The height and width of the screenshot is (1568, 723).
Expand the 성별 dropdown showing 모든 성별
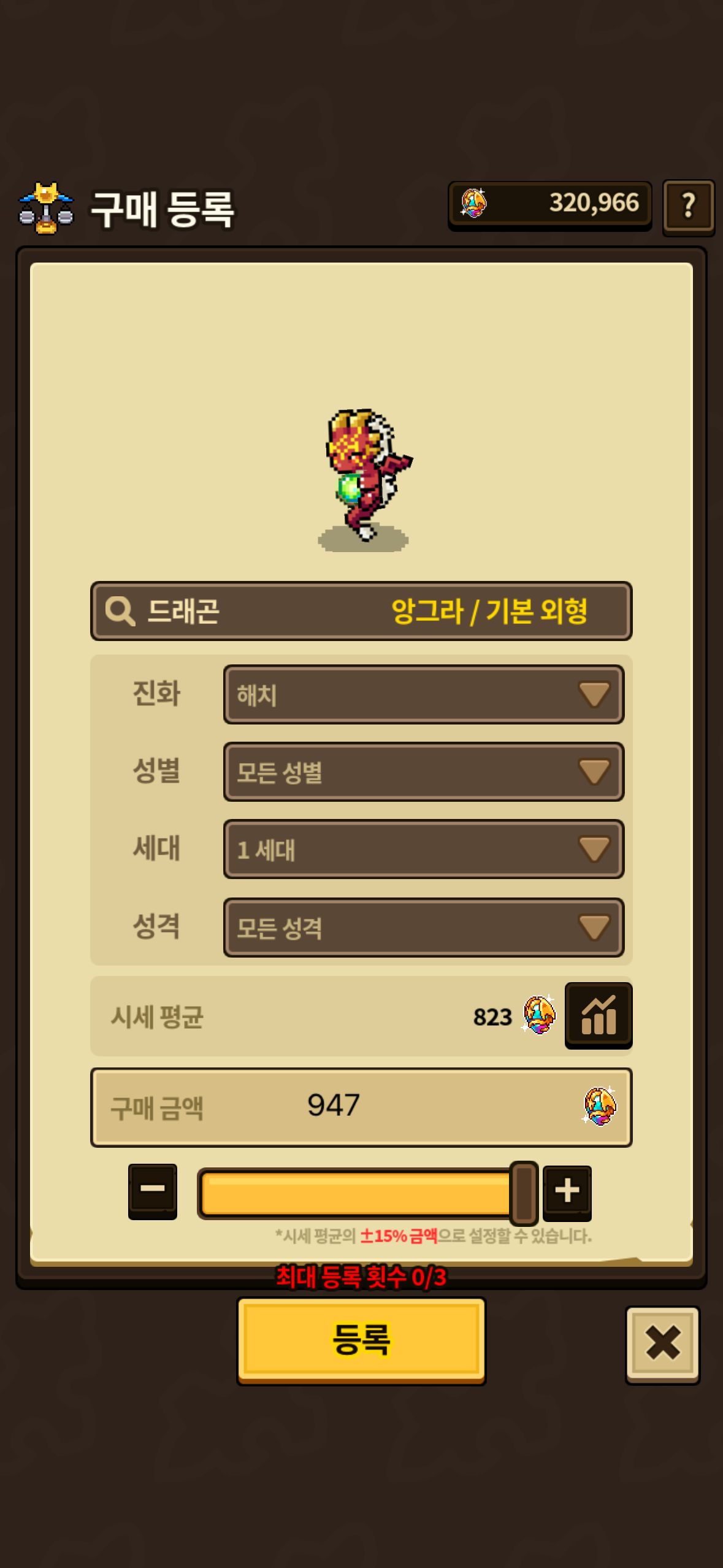424,772
